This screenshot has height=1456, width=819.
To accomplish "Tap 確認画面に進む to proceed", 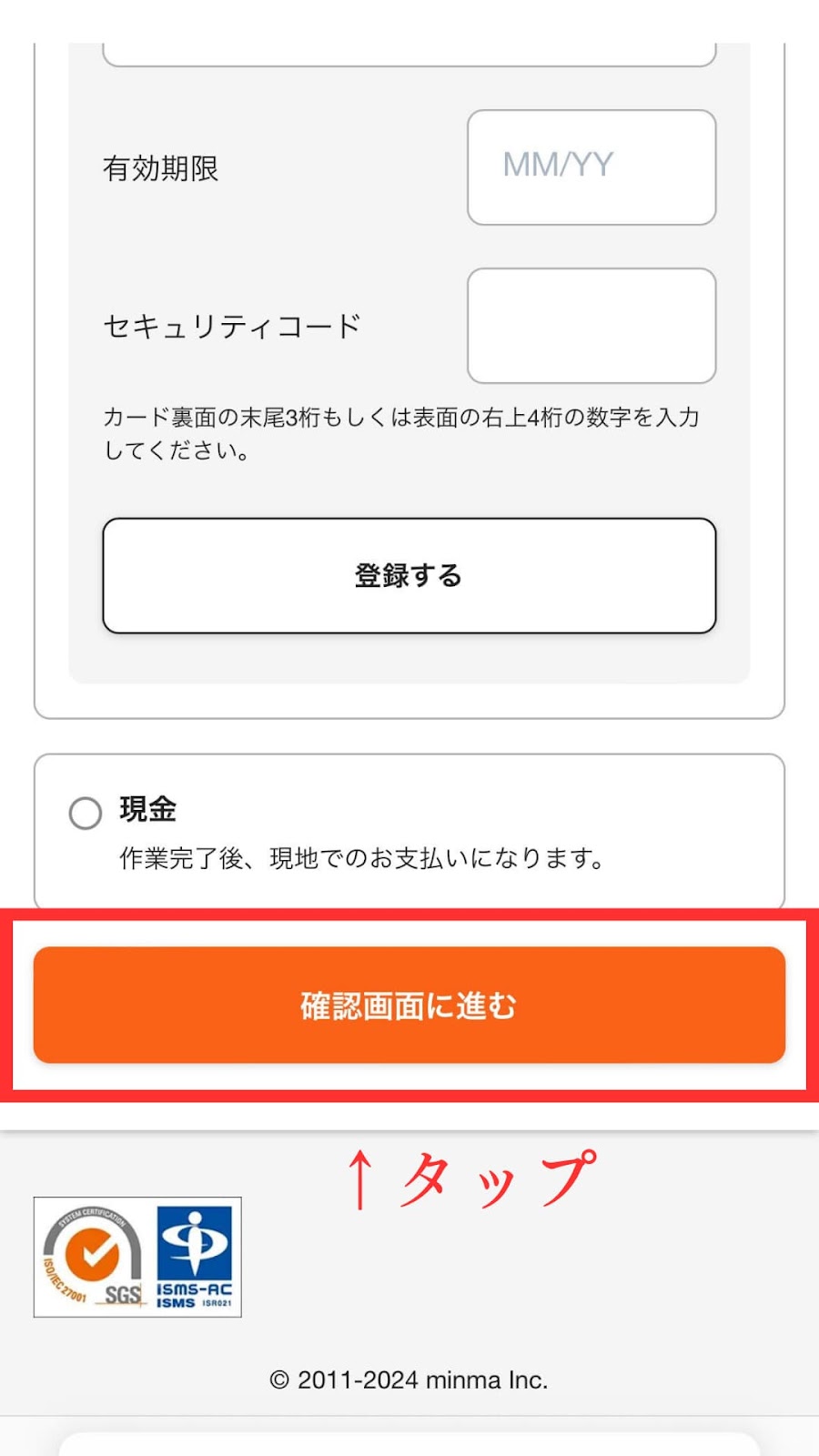I will point(409,1005).
